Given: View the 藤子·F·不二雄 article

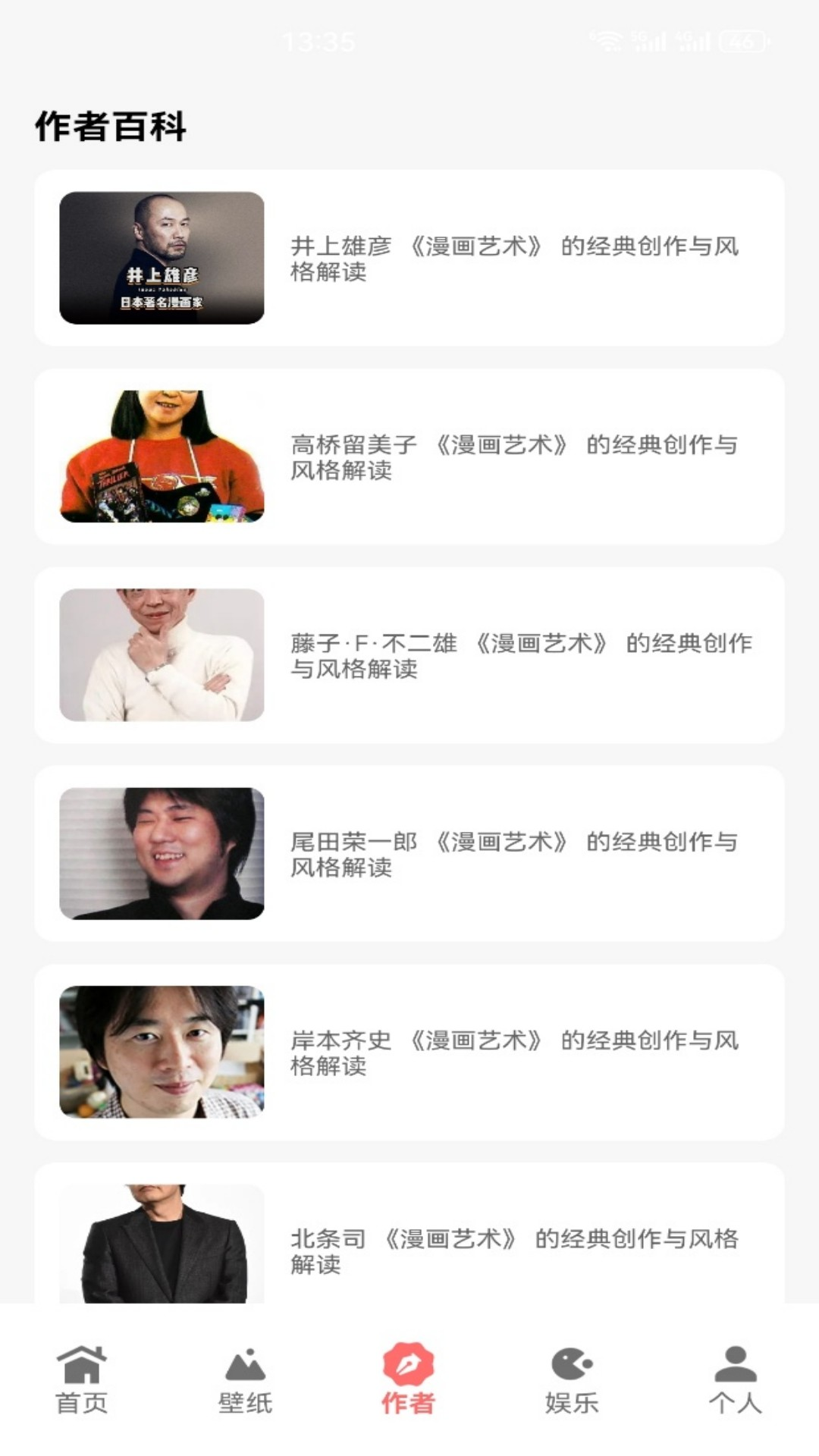Looking at the screenshot, I should tap(409, 655).
